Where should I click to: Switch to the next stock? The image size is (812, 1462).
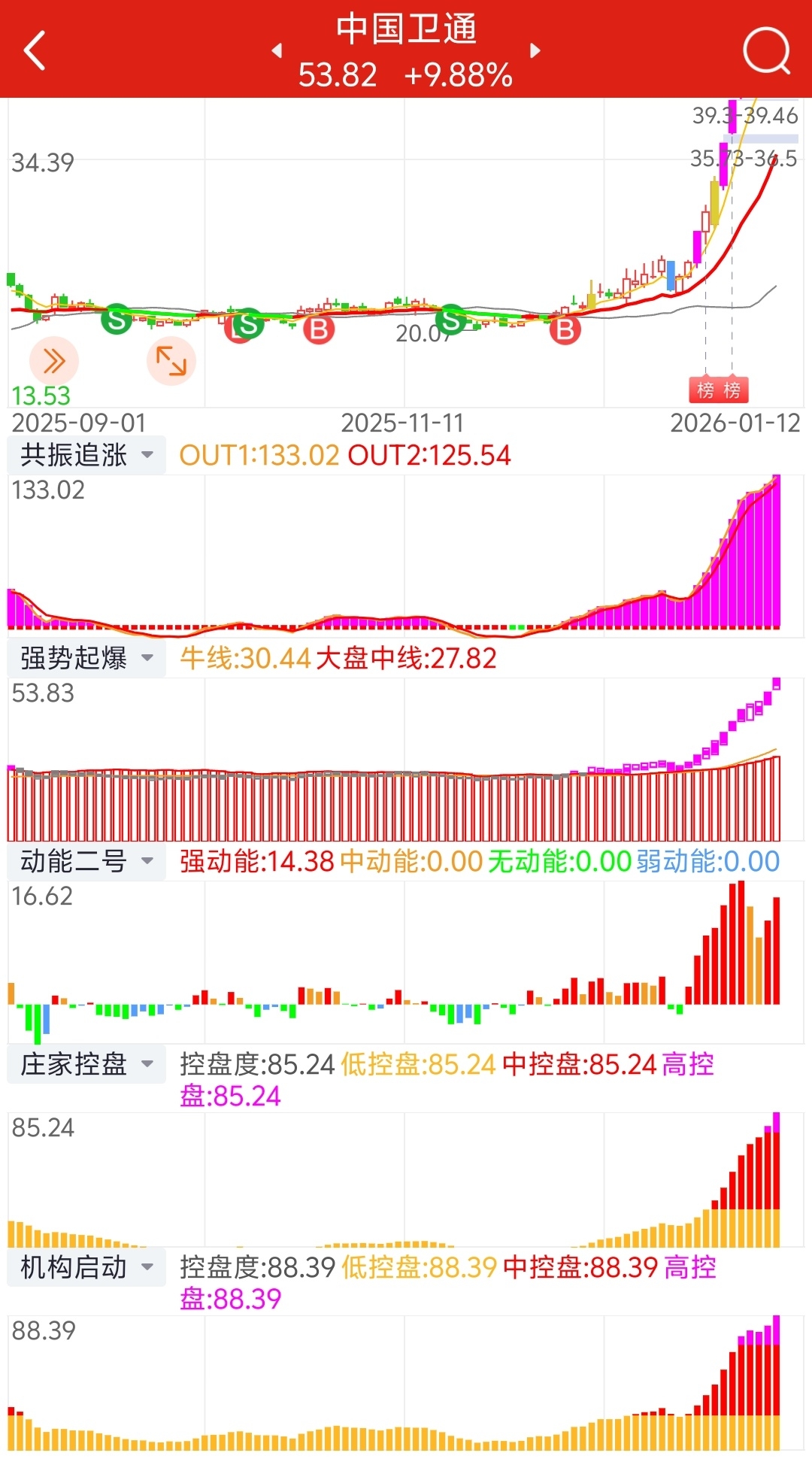coord(535,50)
